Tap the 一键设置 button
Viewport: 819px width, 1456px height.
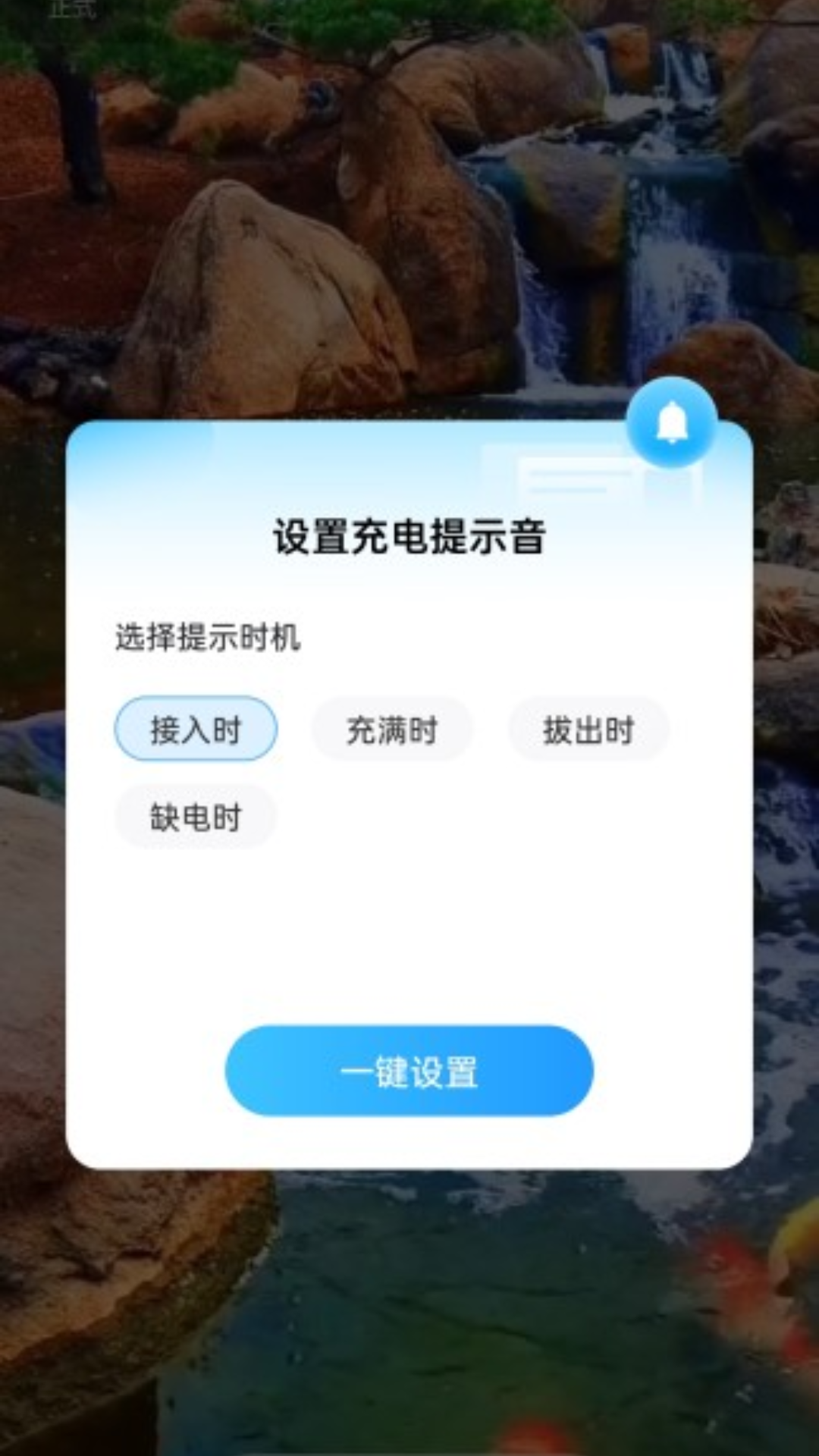pos(409,1071)
